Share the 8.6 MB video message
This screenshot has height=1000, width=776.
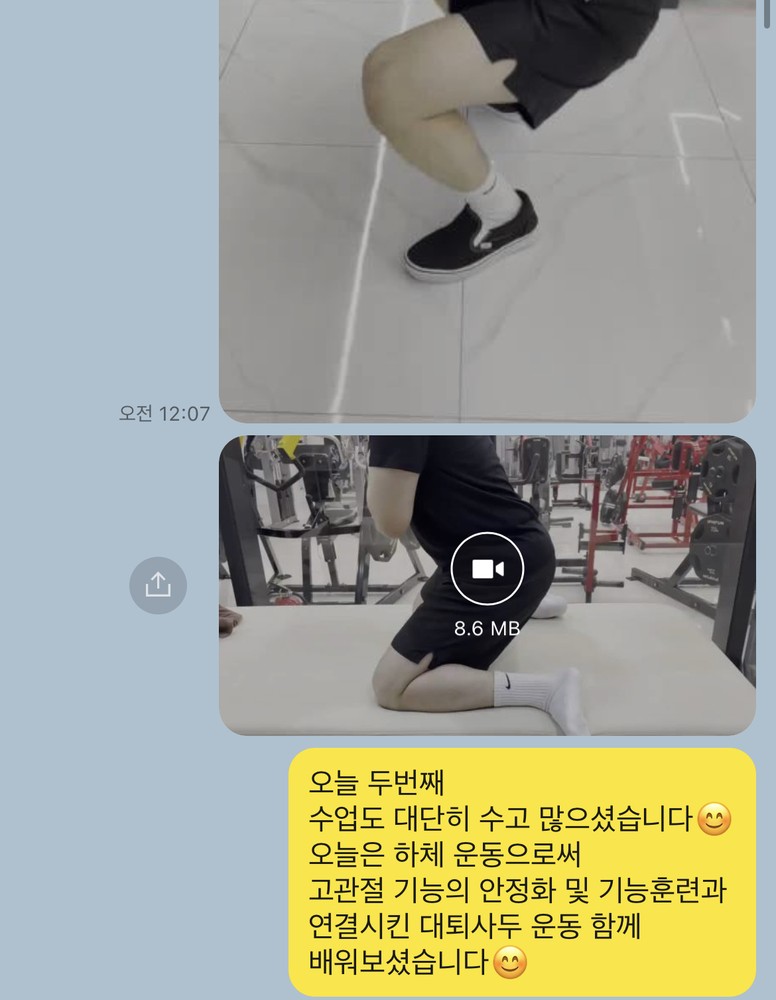point(158,585)
